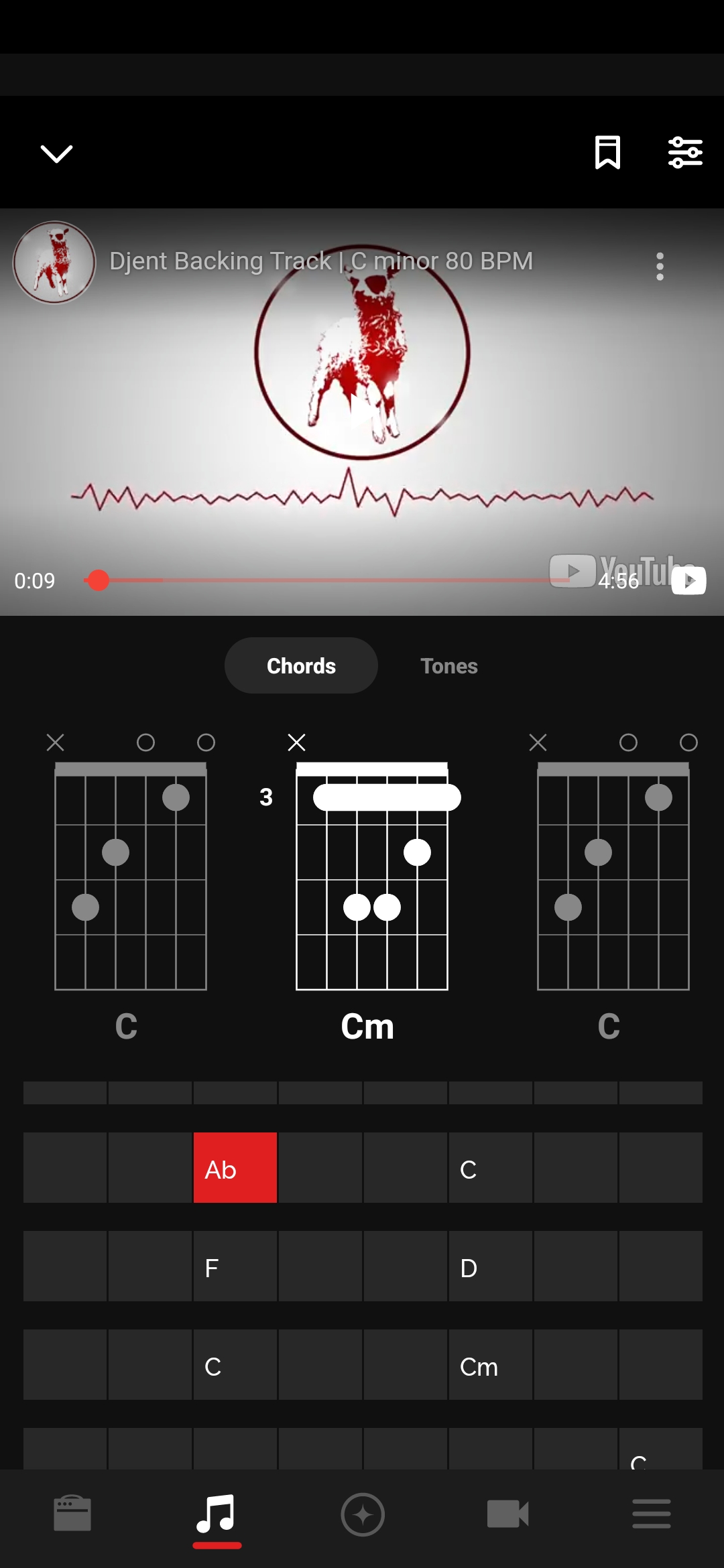Bookmark this backing track

[x=607, y=153]
